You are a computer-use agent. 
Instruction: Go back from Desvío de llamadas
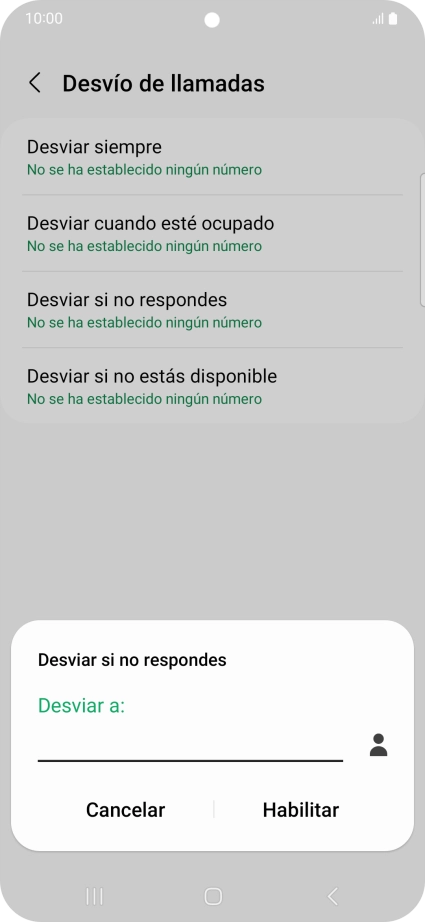point(35,83)
